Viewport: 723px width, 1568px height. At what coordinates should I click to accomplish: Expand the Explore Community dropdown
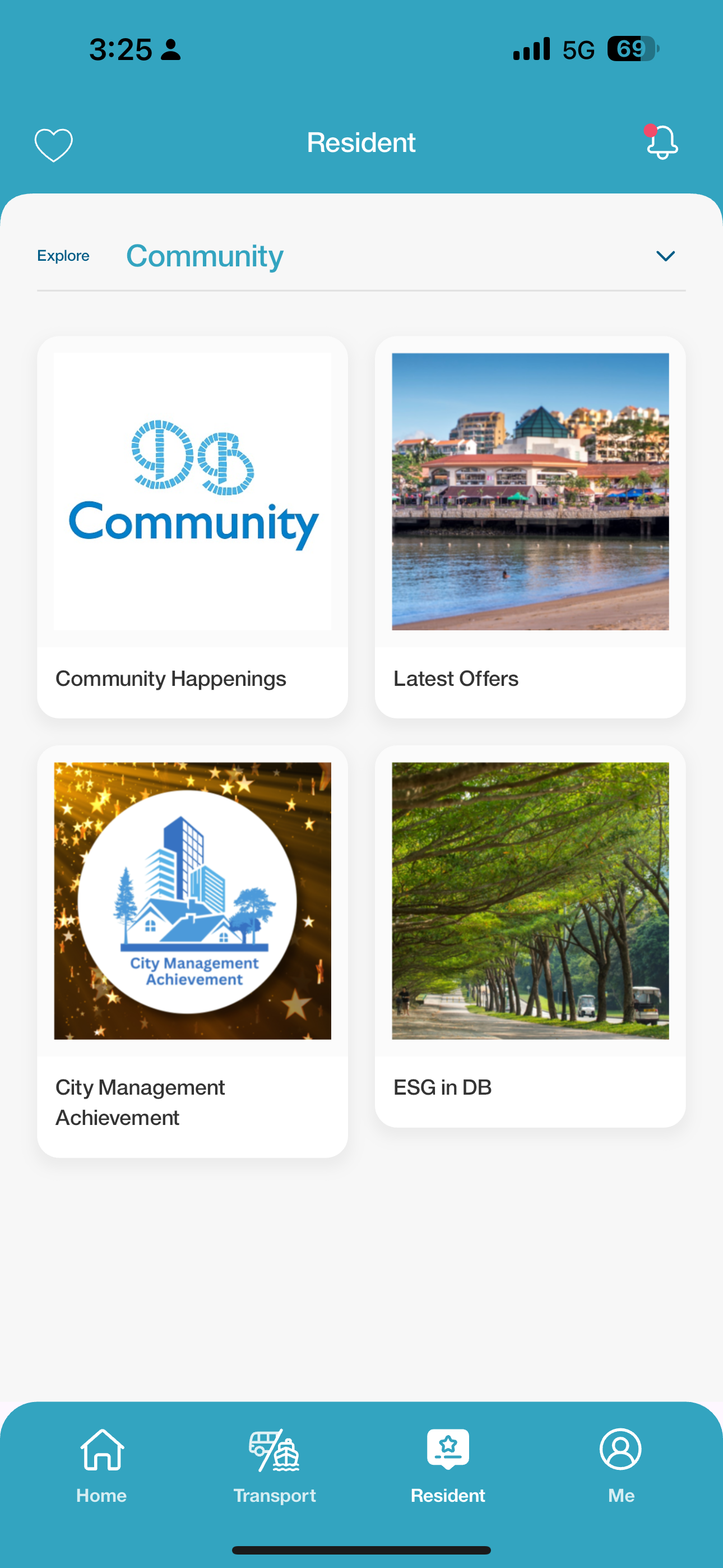[x=665, y=256]
